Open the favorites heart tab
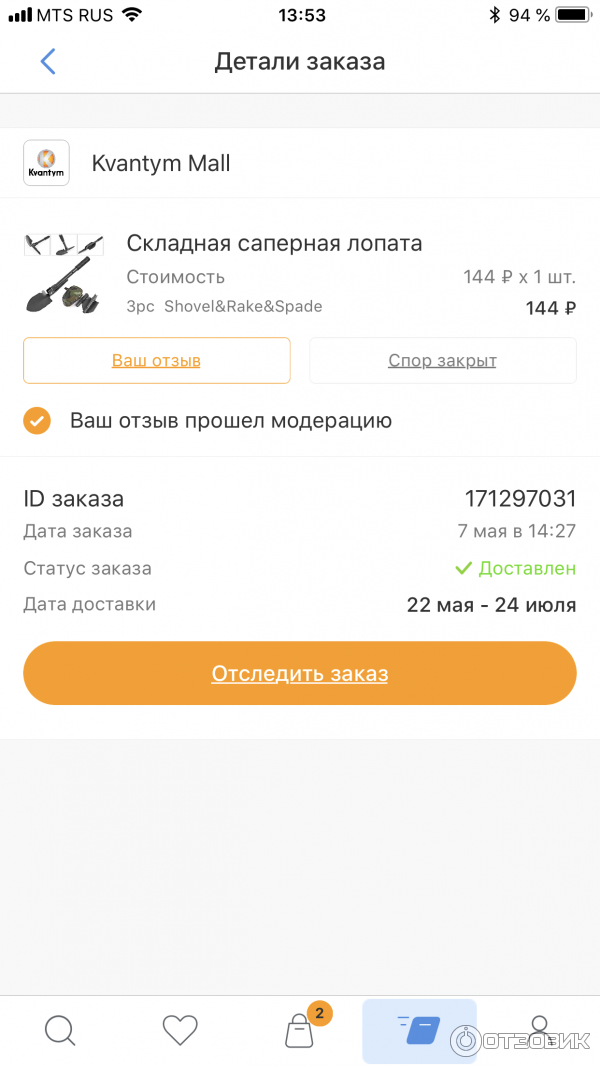This screenshot has width=600, height=1067. coord(180,1030)
